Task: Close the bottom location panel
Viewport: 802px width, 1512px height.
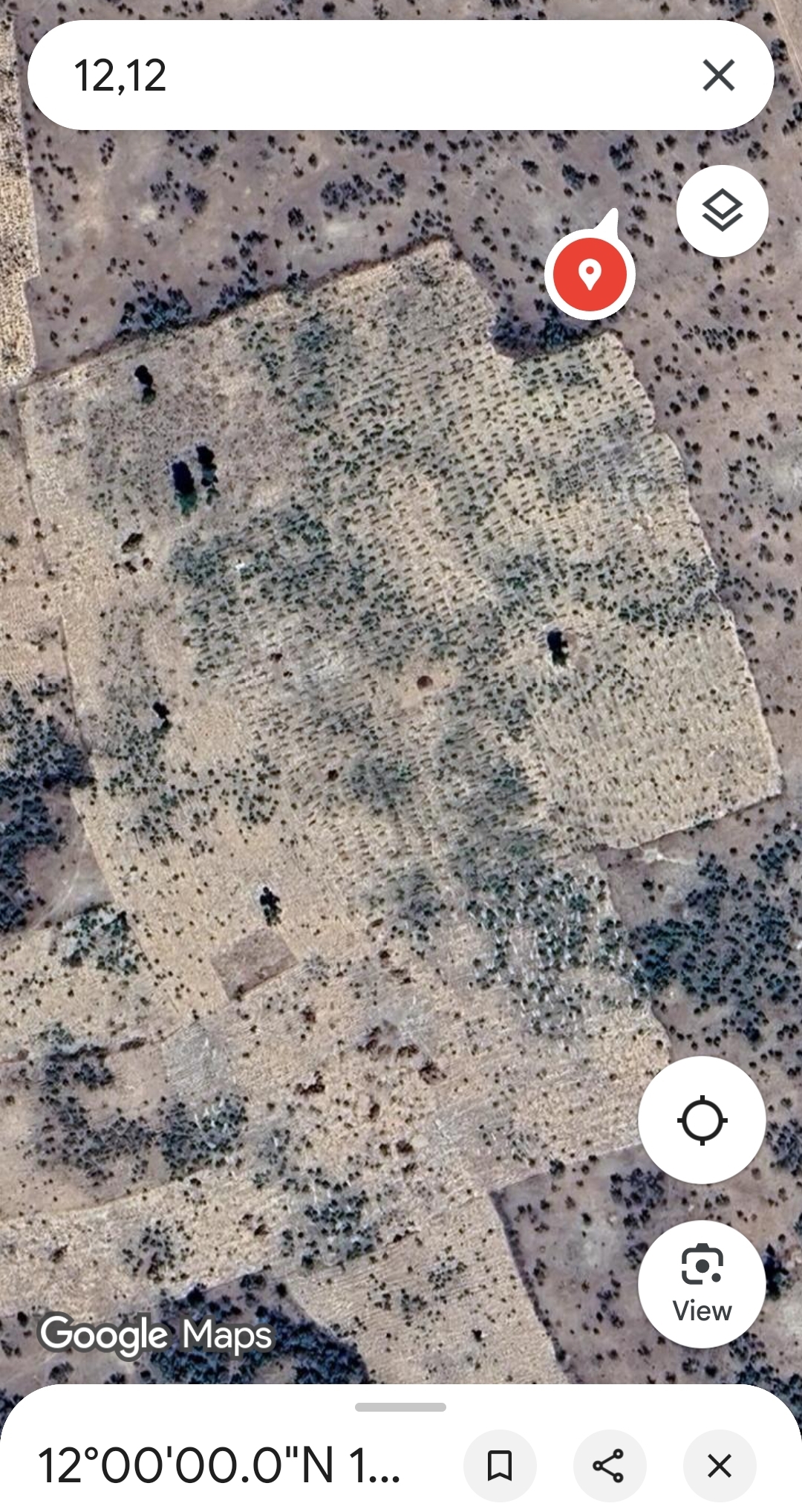Action: (x=719, y=1466)
